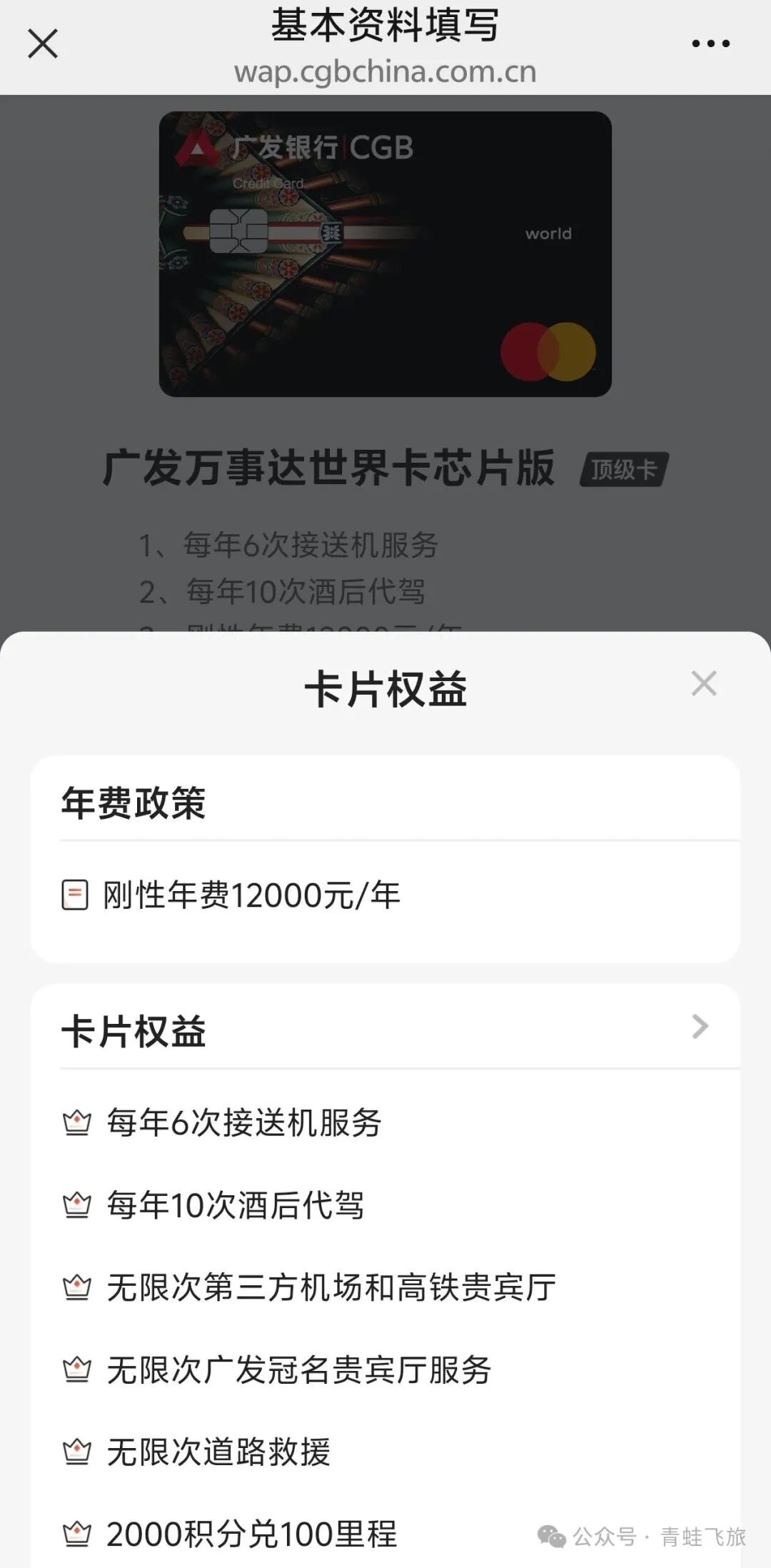Image resolution: width=771 pixels, height=1568 pixels.
Task: Expand 卡片权益 details via the chevron
Action: click(700, 1027)
